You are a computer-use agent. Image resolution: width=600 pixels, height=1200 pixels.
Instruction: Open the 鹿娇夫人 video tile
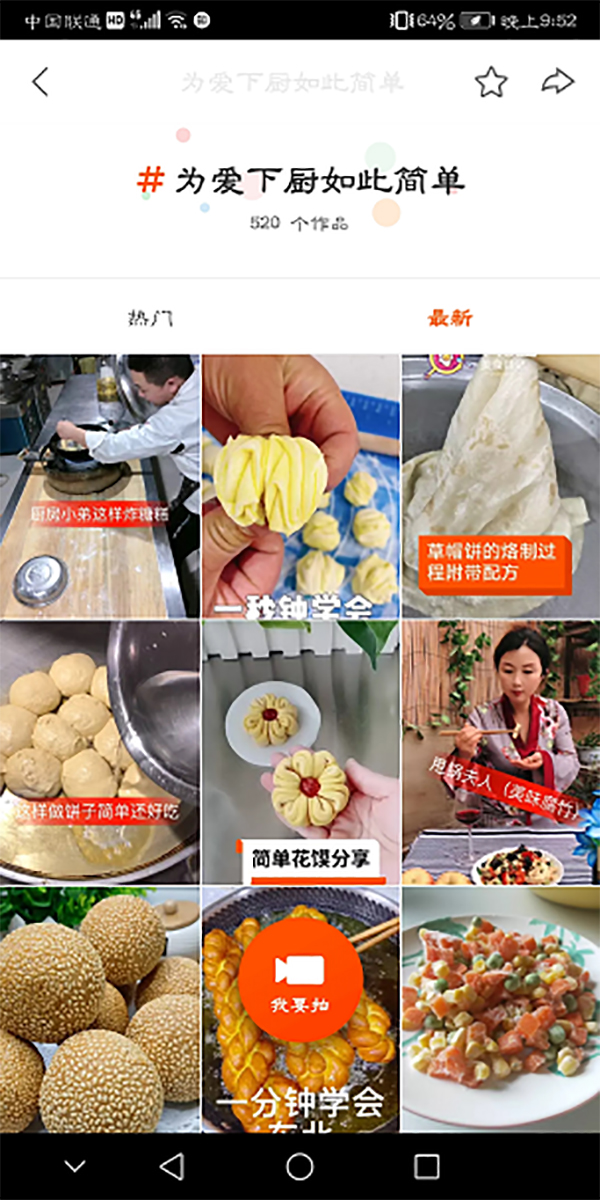pos(500,750)
